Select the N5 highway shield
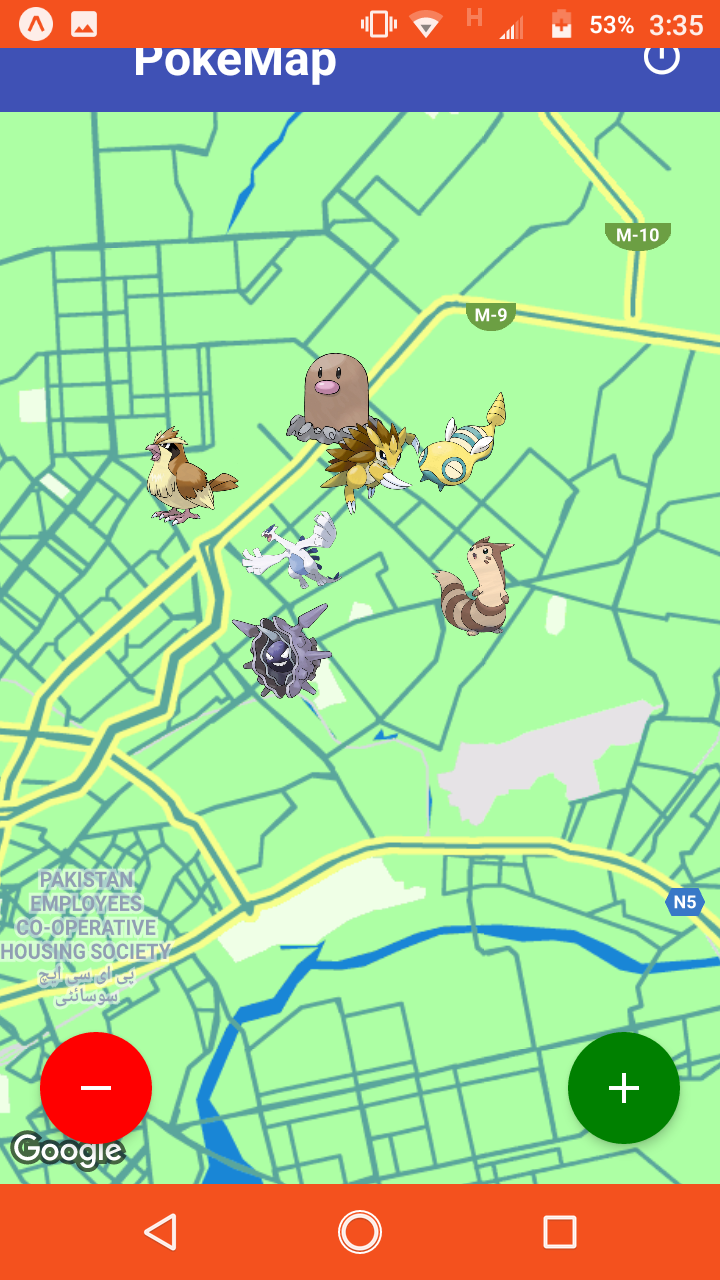Image resolution: width=720 pixels, height=1280 pixels. pyautogui.click(x=686, y=902)
